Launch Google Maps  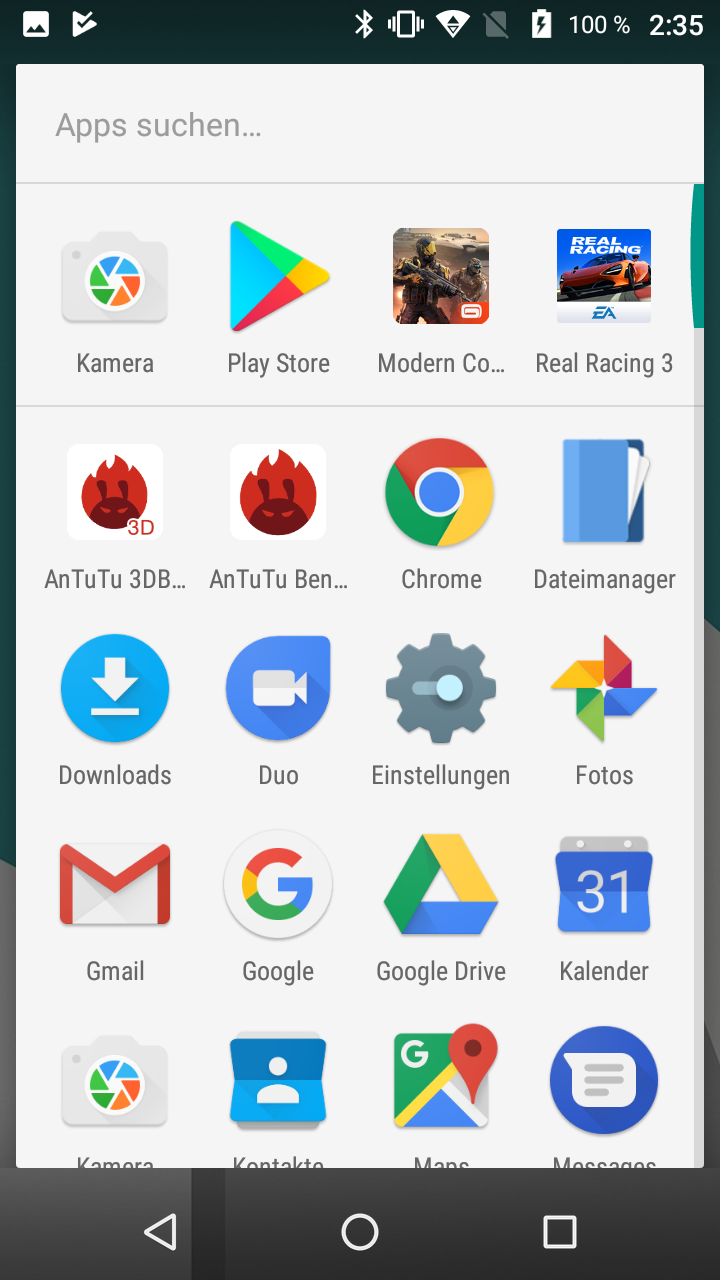(441, 1081)
